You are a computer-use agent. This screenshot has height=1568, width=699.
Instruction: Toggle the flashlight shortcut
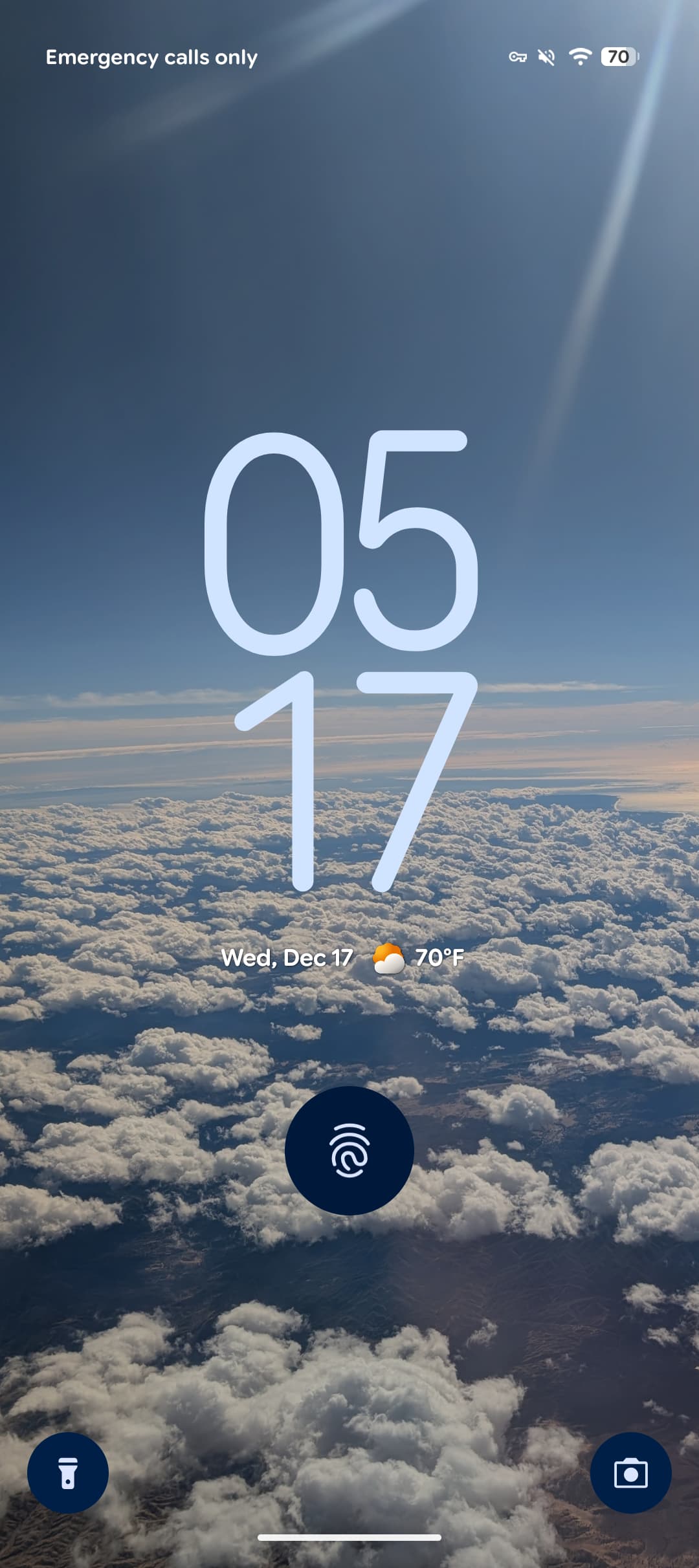(x=68, y=1473)
